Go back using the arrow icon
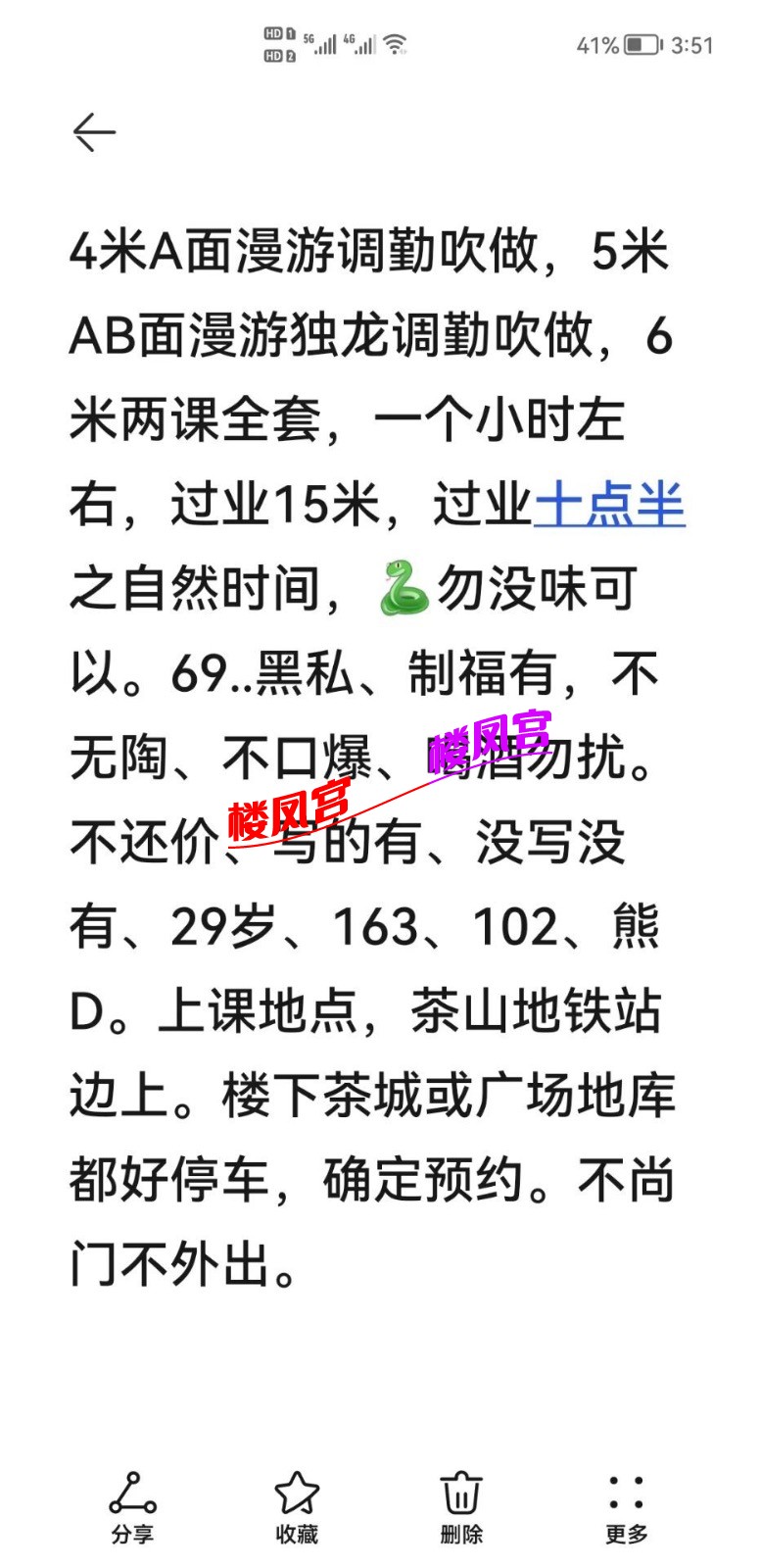Image resolution: width=760 pixels, height=1568 pixels. (x=95, y=132)
